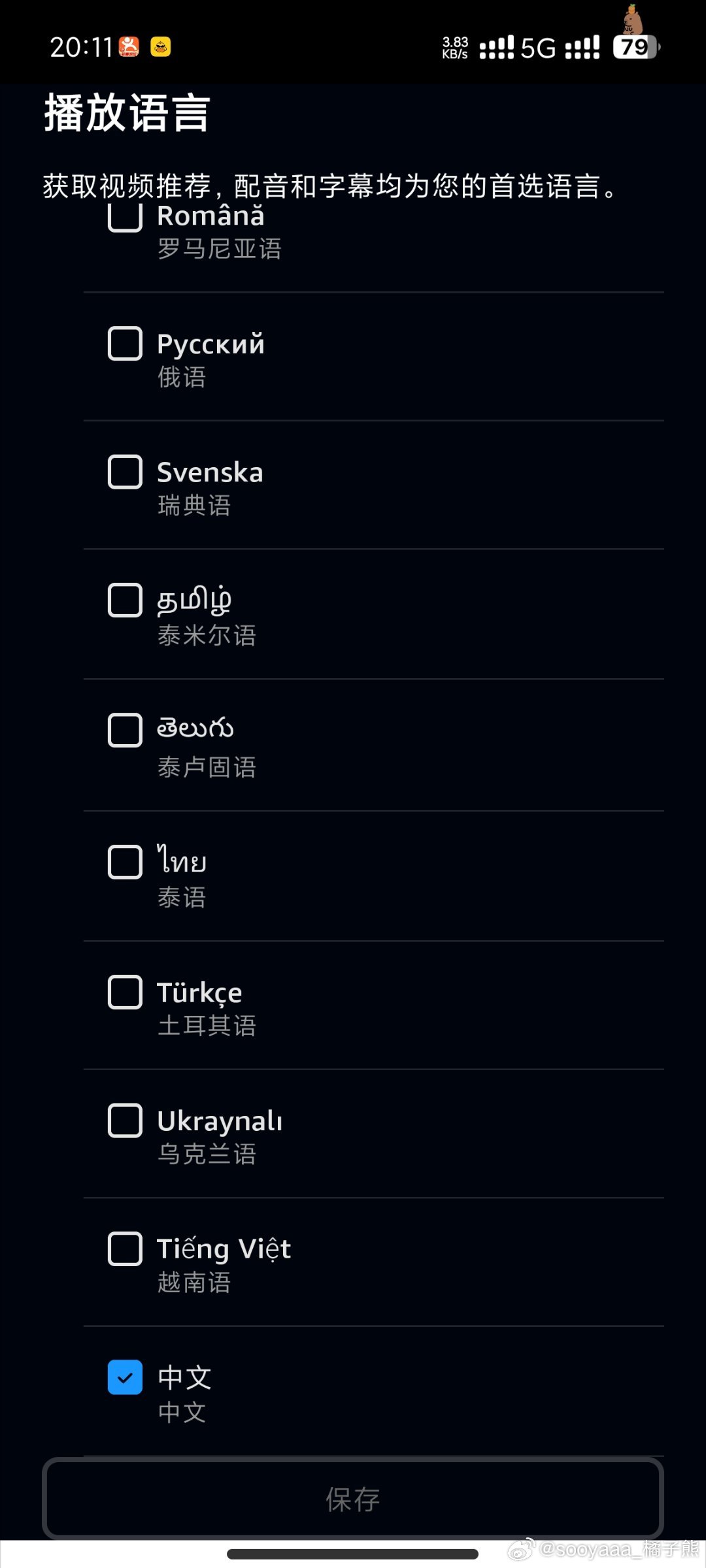Check the Svenska language option
Image resolution: width=706 pixels, height=1568 pixels.
[x=125, y=472]
